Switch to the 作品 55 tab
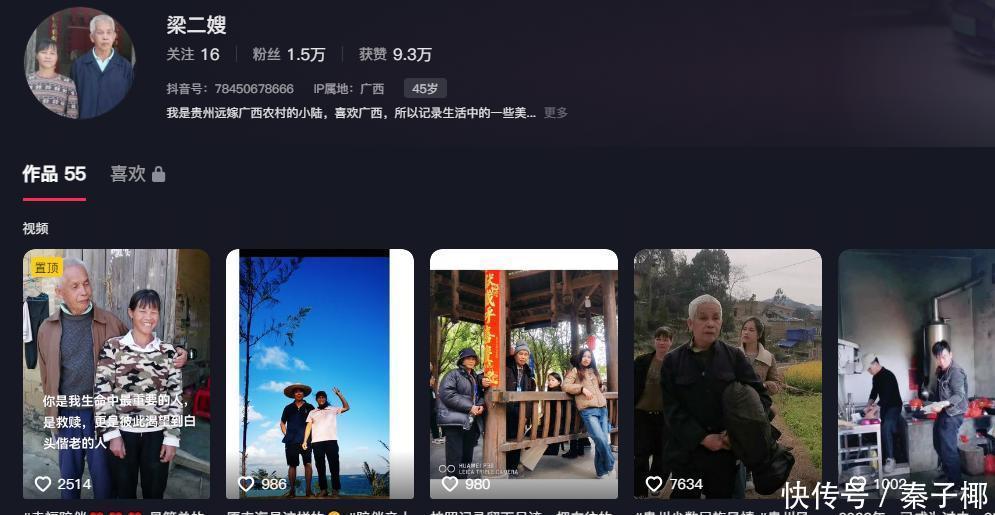Viewport: 995px width, 515px height. 54,174
